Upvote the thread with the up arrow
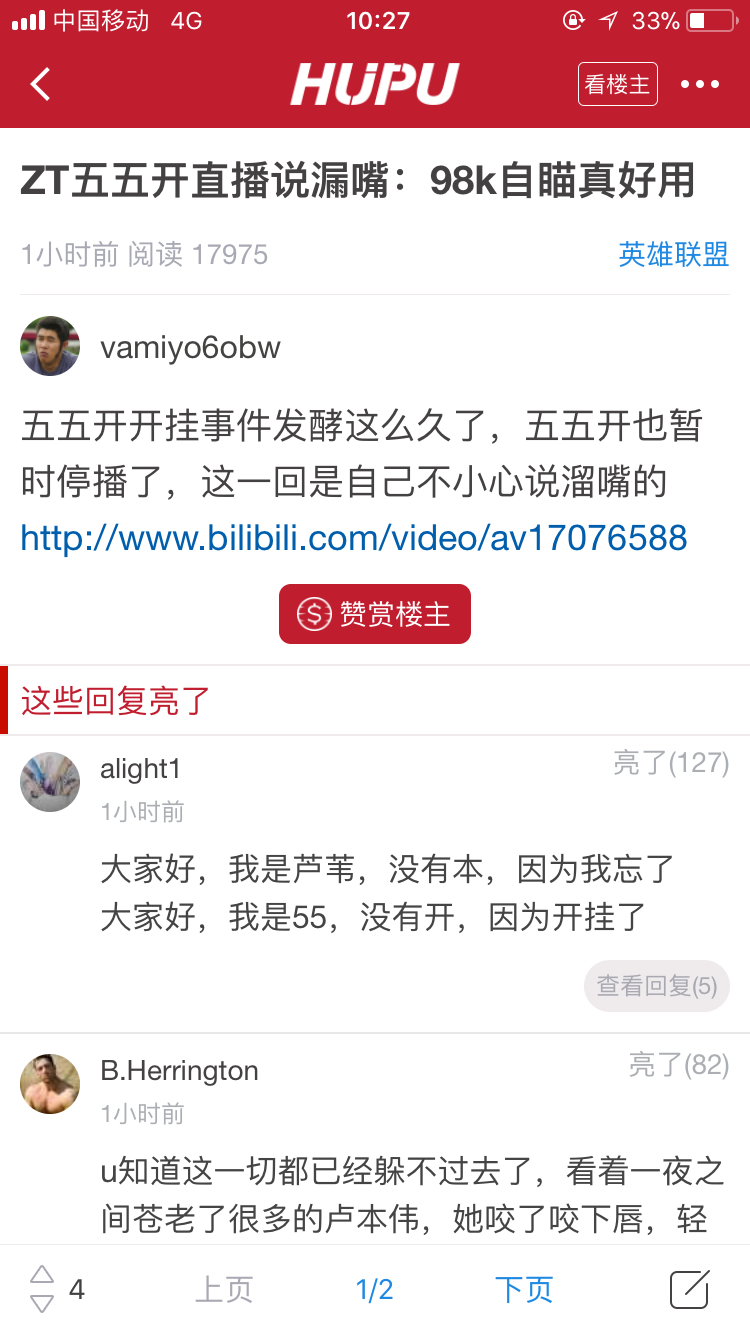 coord(42,1274)
